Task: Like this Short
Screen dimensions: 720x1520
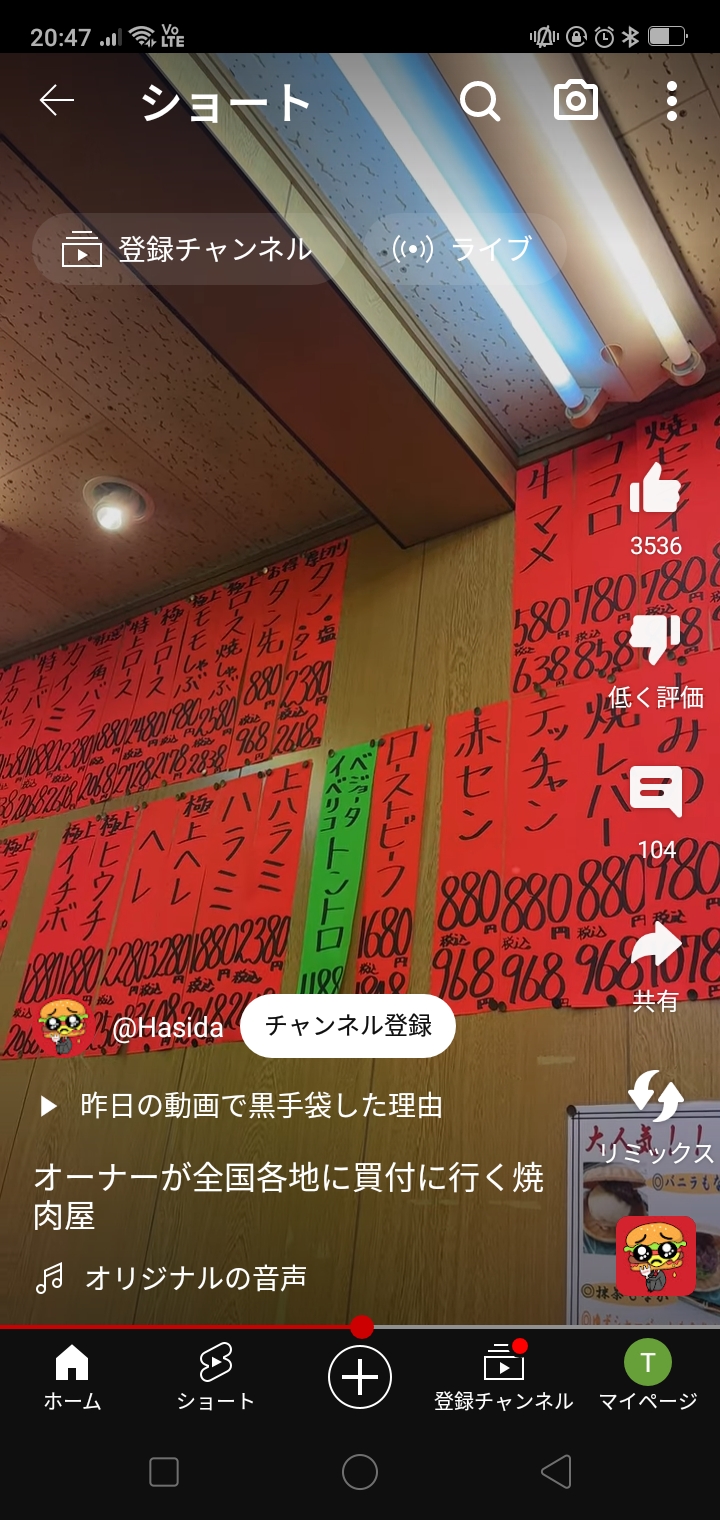Action: (x=656, y=492)
